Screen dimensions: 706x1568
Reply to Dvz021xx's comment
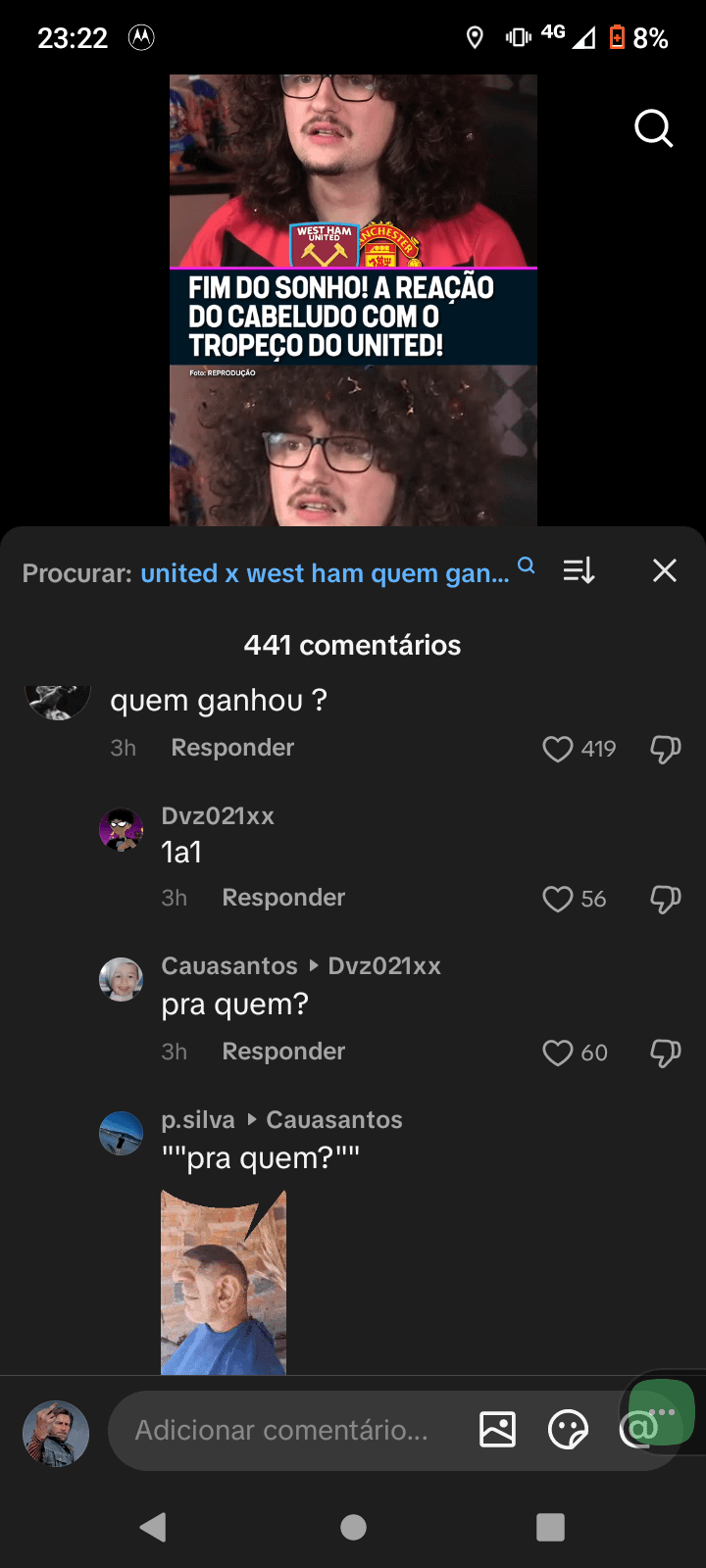click(x=283, y=898)
